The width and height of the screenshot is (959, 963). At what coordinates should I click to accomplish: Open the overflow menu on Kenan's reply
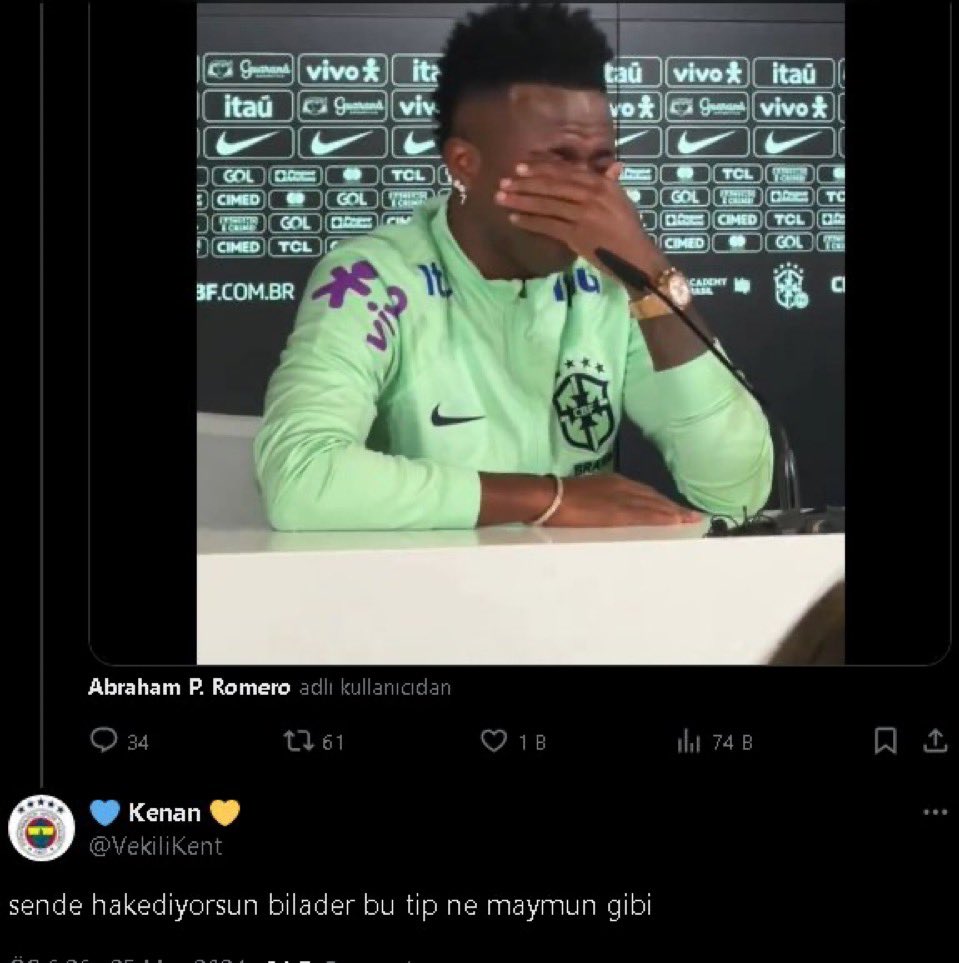click(x=934, y=812)
